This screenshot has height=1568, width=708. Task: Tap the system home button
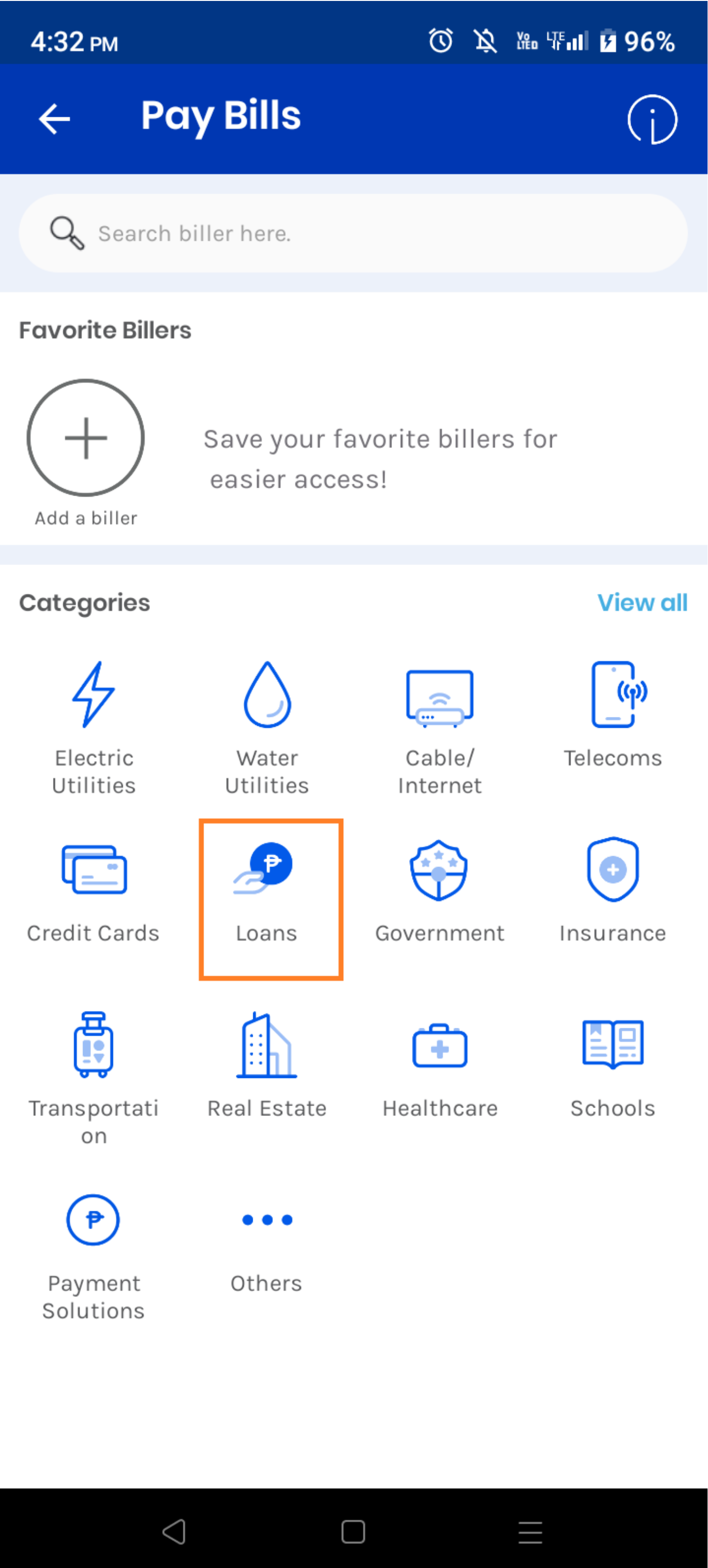click(x=353, y=1531)
